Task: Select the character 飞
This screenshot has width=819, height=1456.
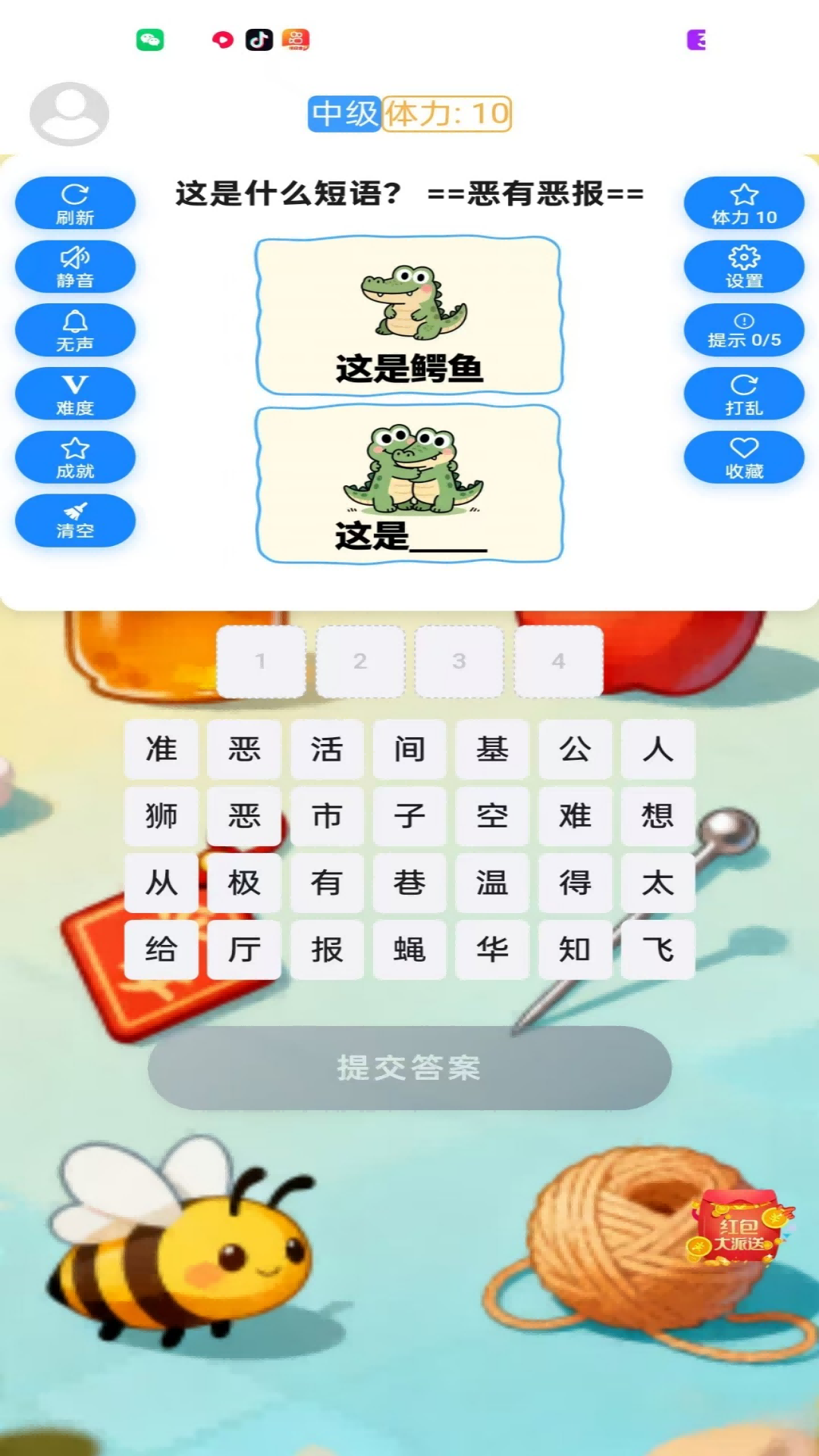Action: click(657, 949)
